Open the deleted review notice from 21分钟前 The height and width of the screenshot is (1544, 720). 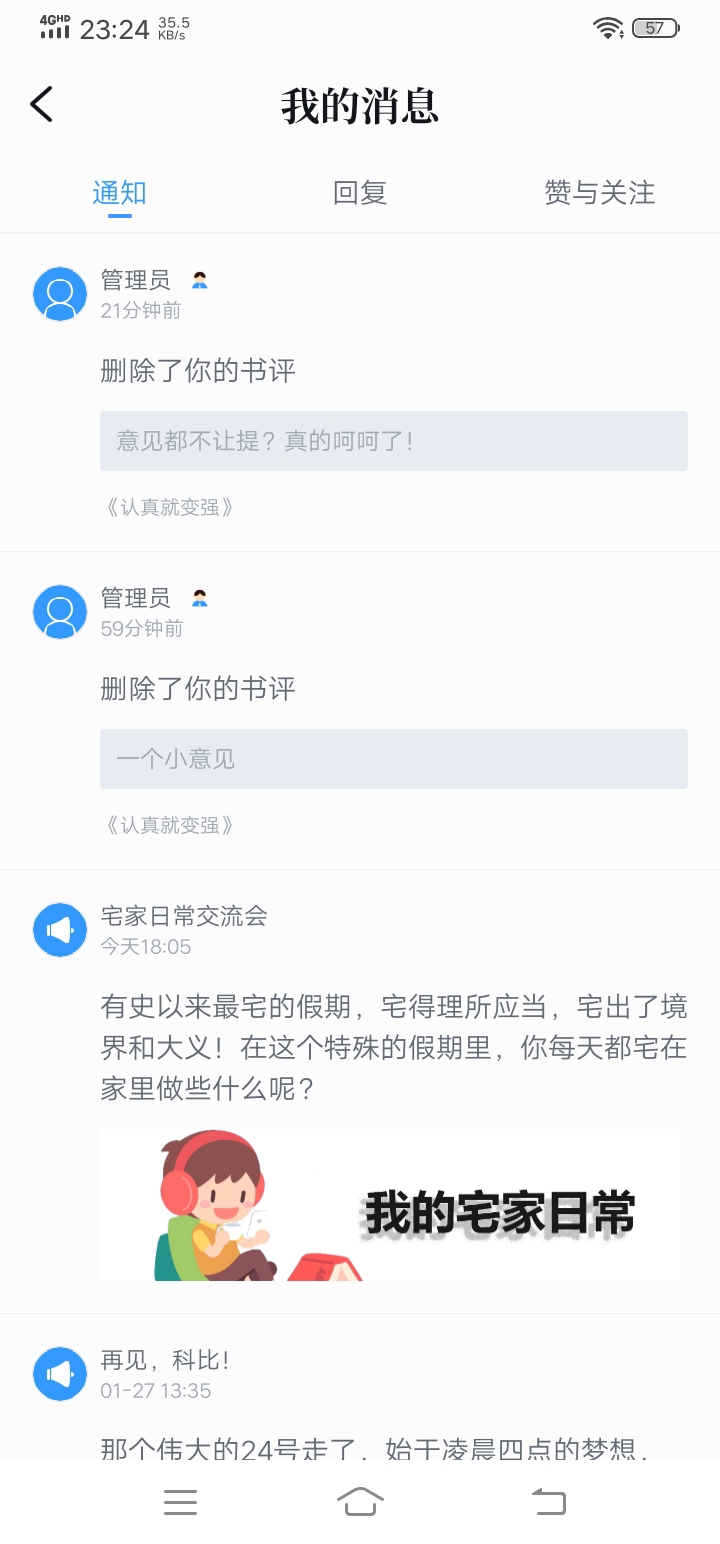360,393
